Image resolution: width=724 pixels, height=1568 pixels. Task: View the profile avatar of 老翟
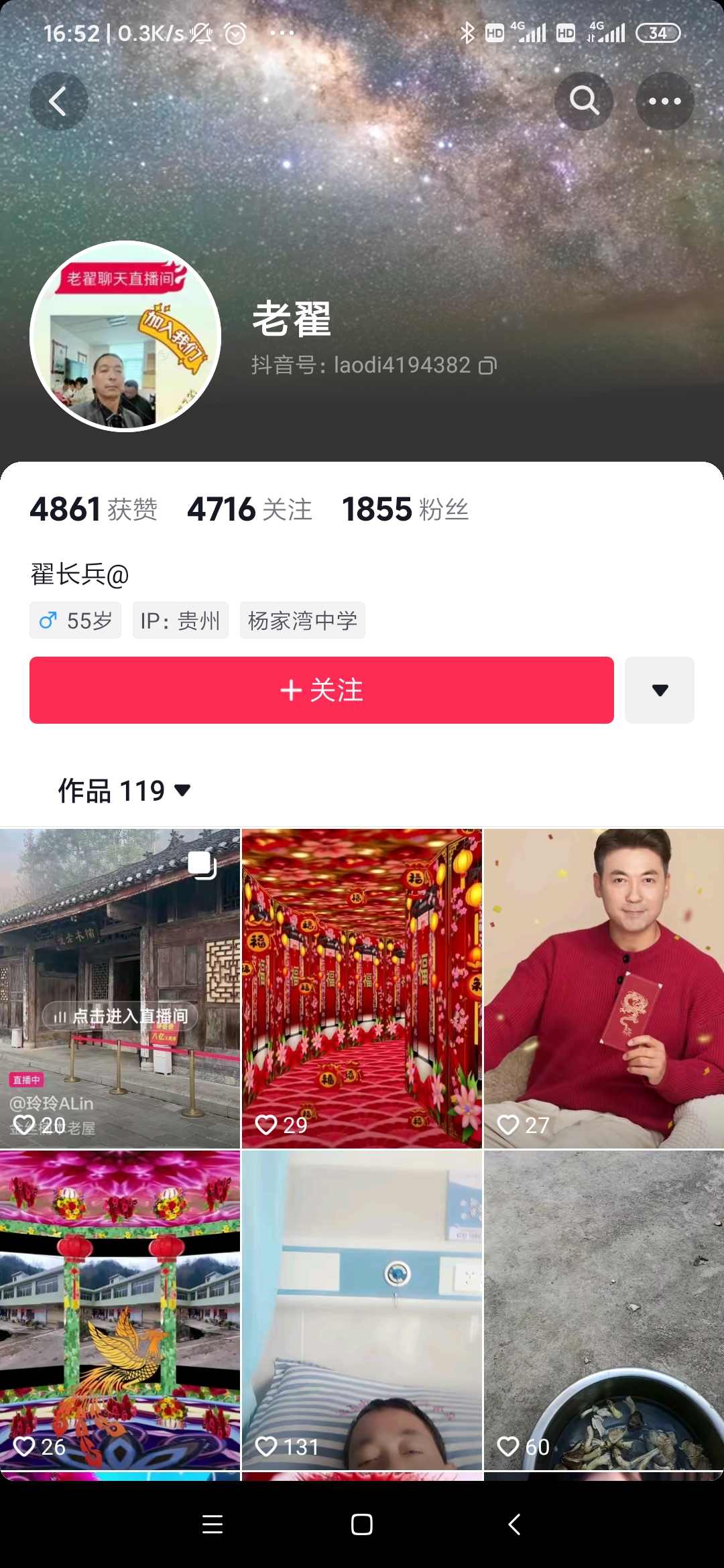(125, 336)
